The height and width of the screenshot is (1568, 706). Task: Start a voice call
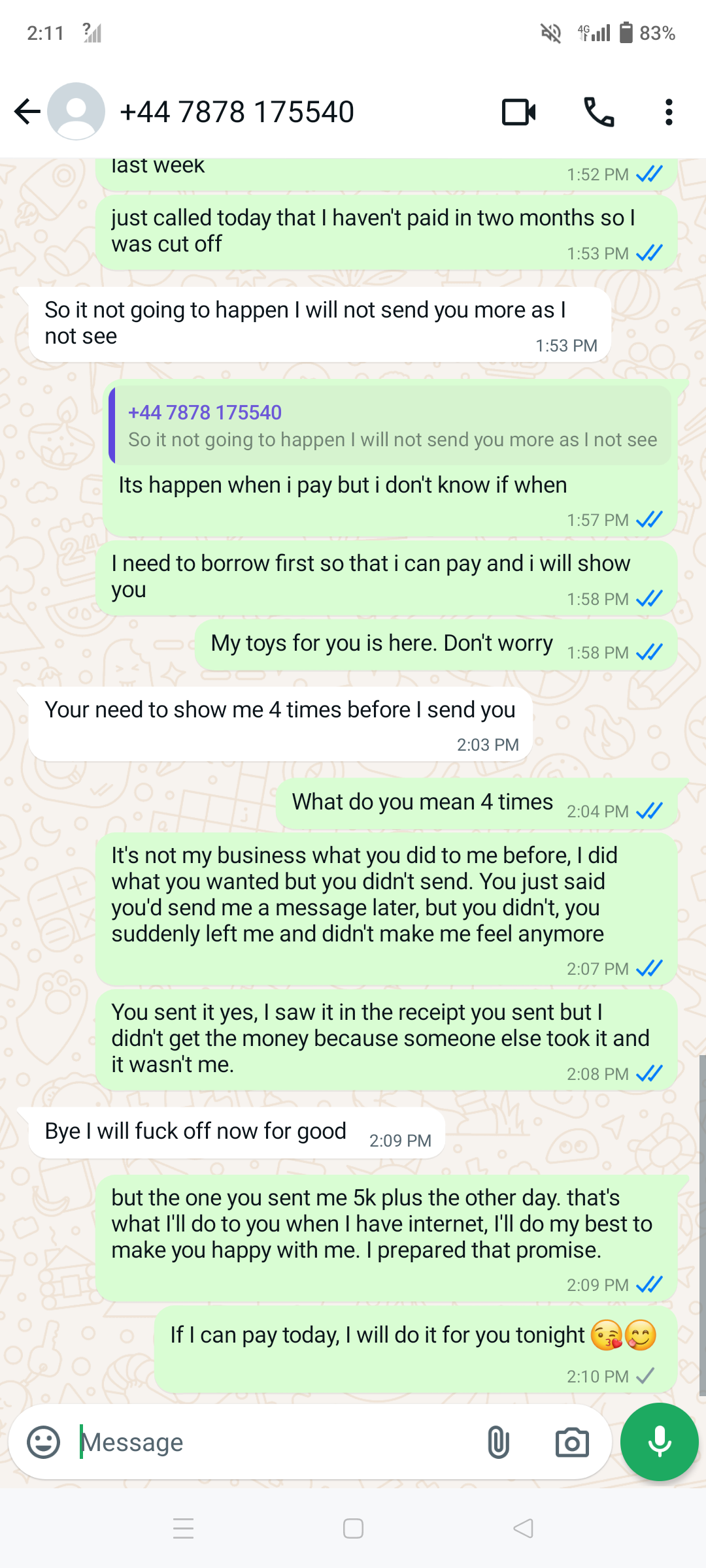click(599, 112)
